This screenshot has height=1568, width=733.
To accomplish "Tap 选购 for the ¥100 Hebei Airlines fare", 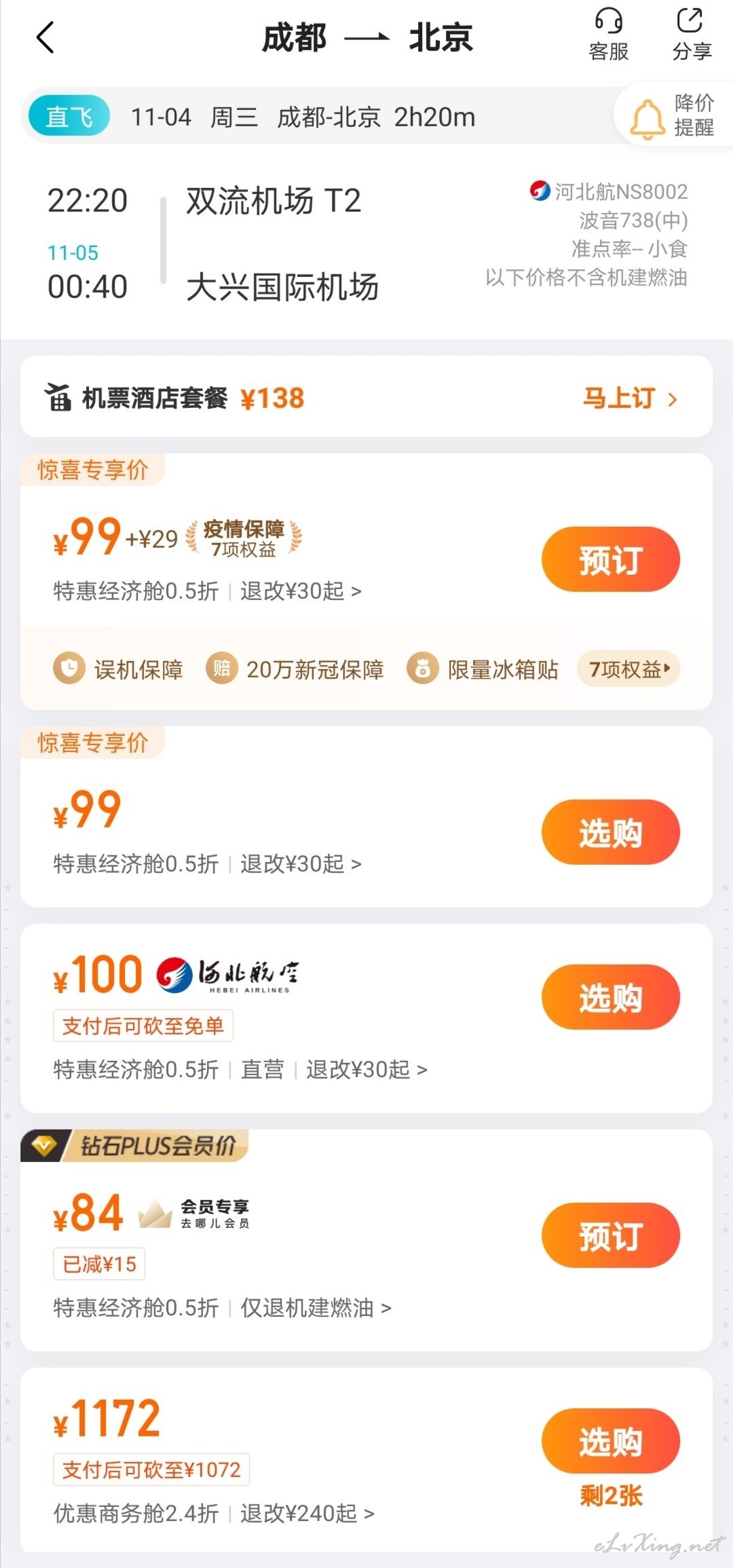I will pos(611,997).
